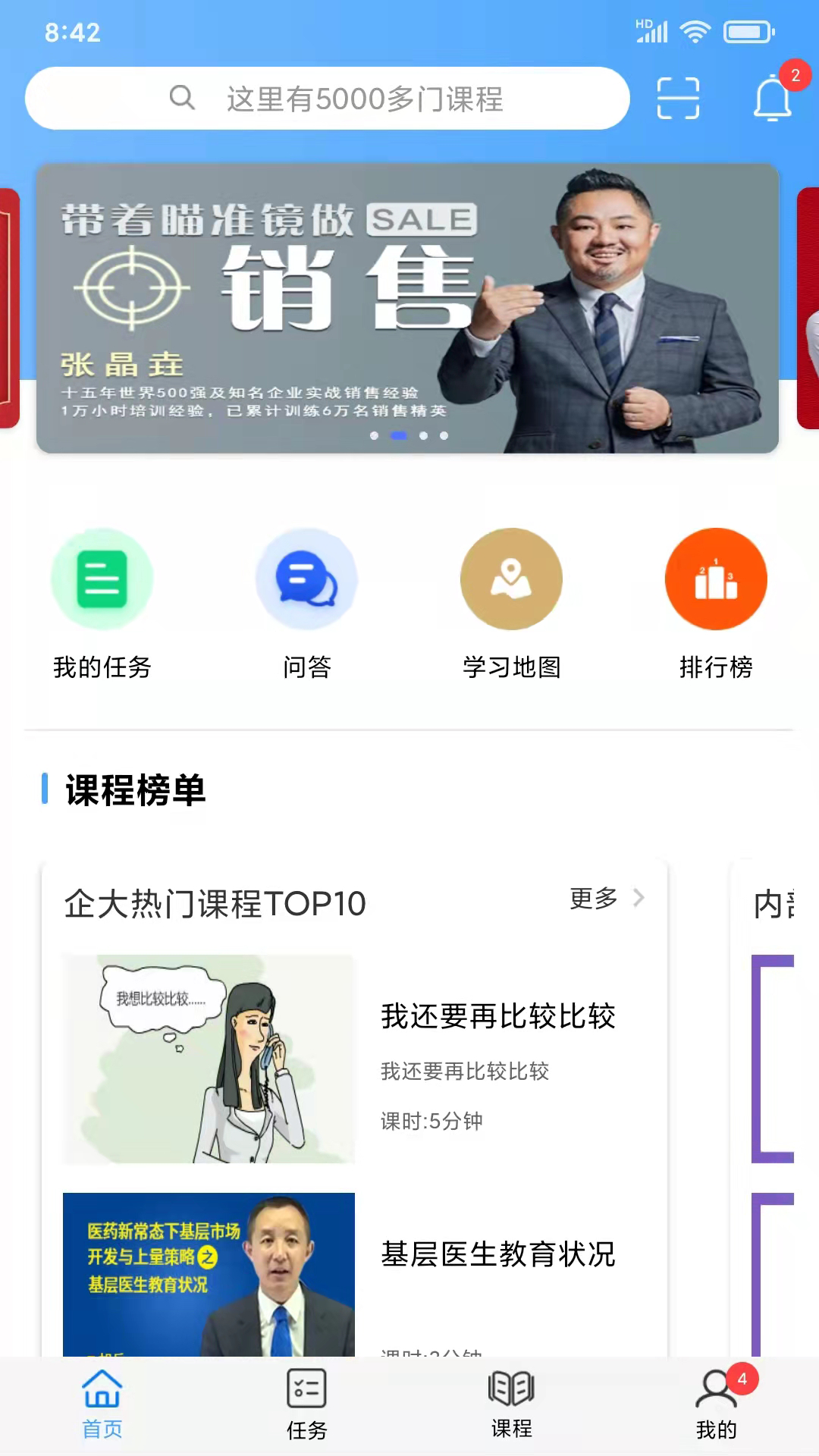Viewport: 819px width, 1456px height.
Task: Go to the 我的 tab
Action: point(717,1404)
